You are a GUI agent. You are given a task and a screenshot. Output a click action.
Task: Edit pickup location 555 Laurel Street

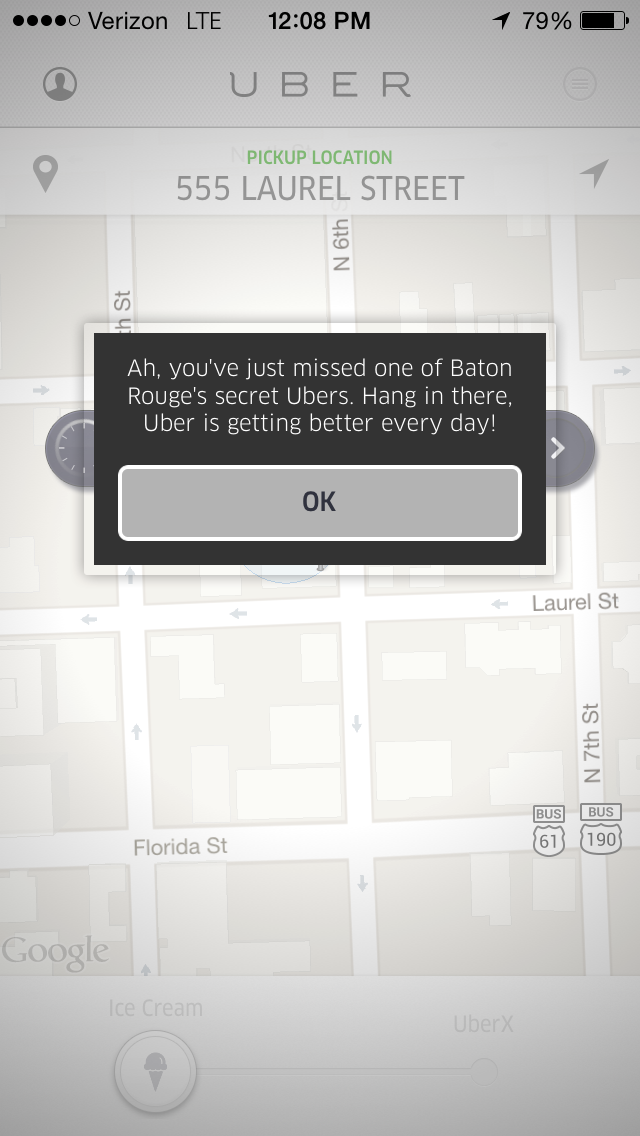coord(320,187)
